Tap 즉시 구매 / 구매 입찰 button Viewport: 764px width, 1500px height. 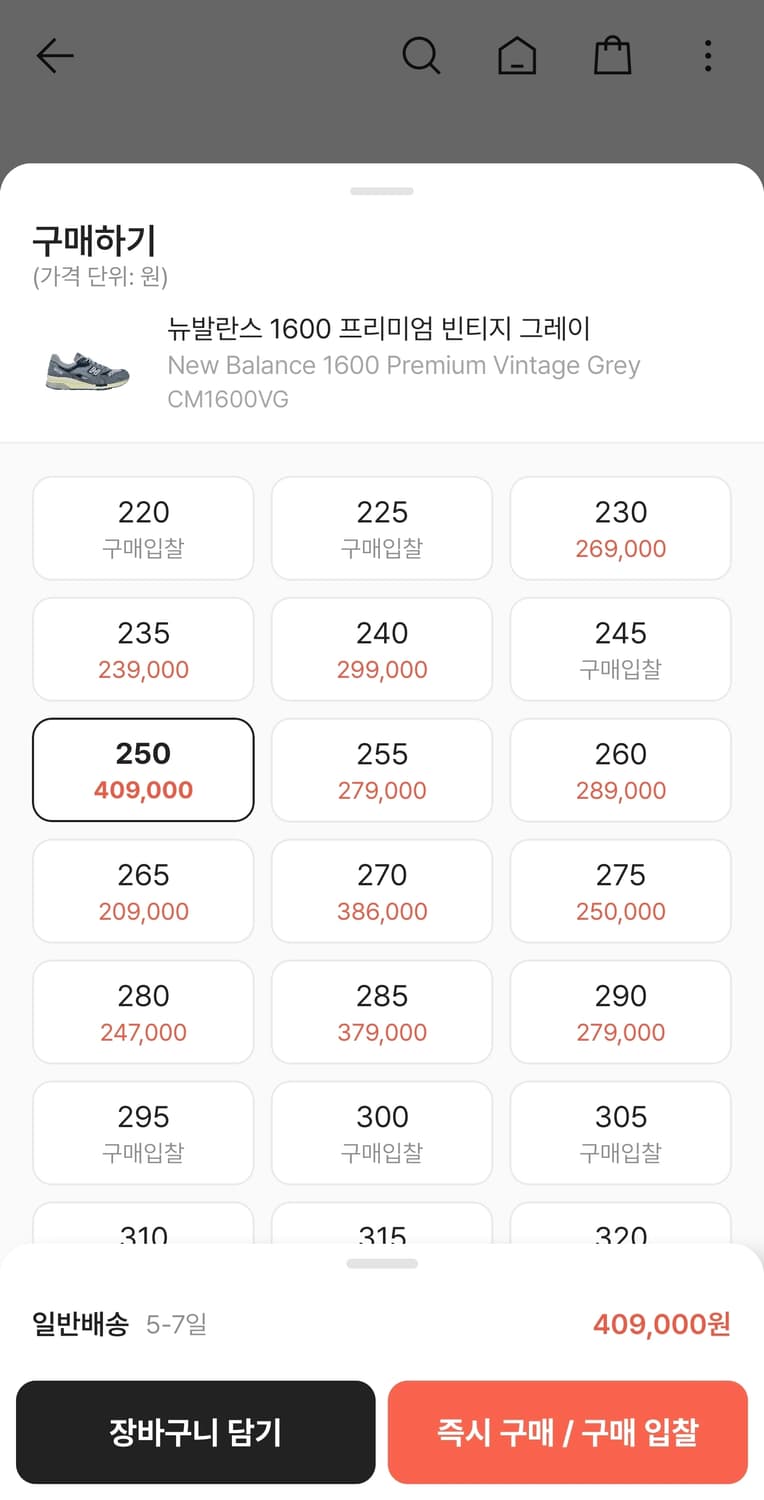(567, 1432)
